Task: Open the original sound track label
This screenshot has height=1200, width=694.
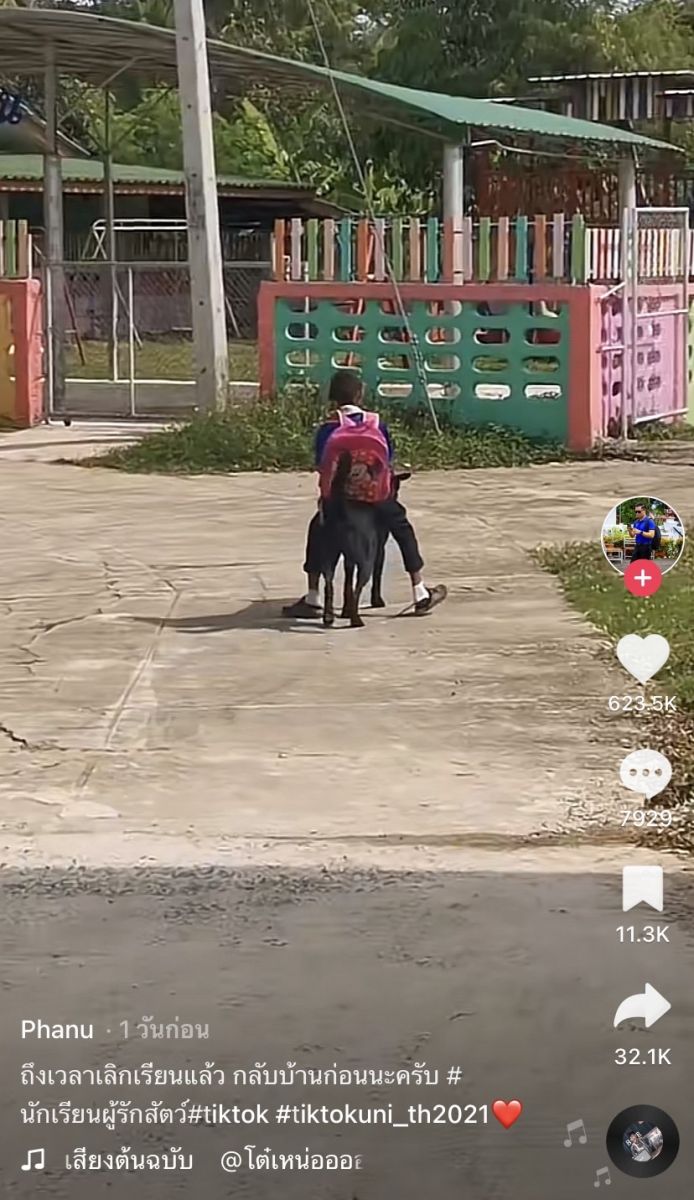Action: pos(128,1160)
